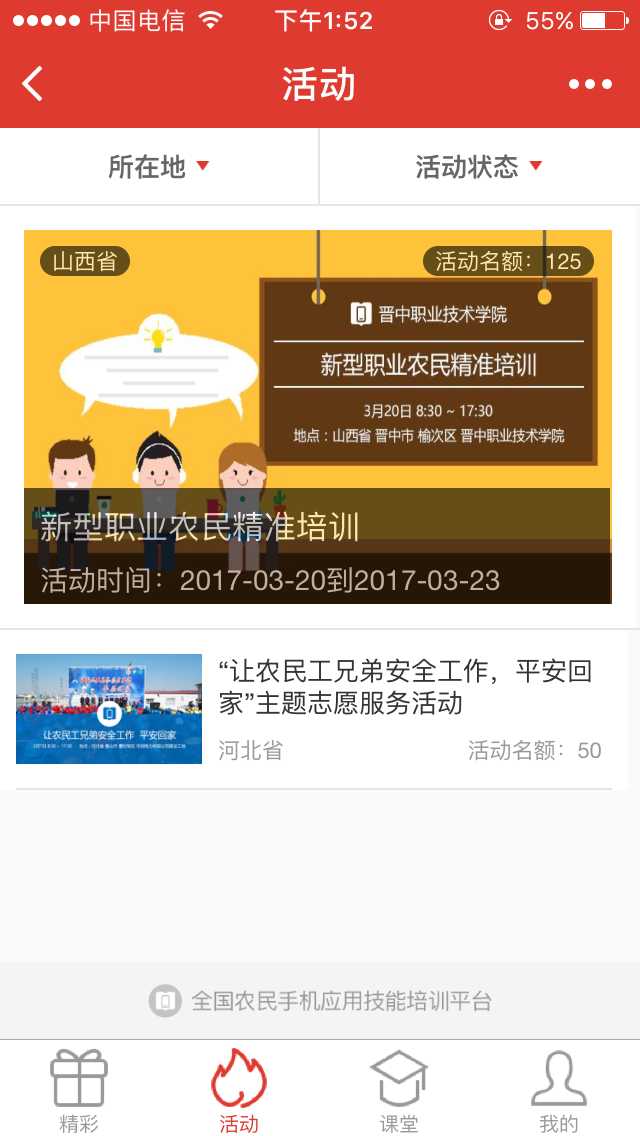
Task: Select the 活动 tab
Action: tap(239, 1089)
